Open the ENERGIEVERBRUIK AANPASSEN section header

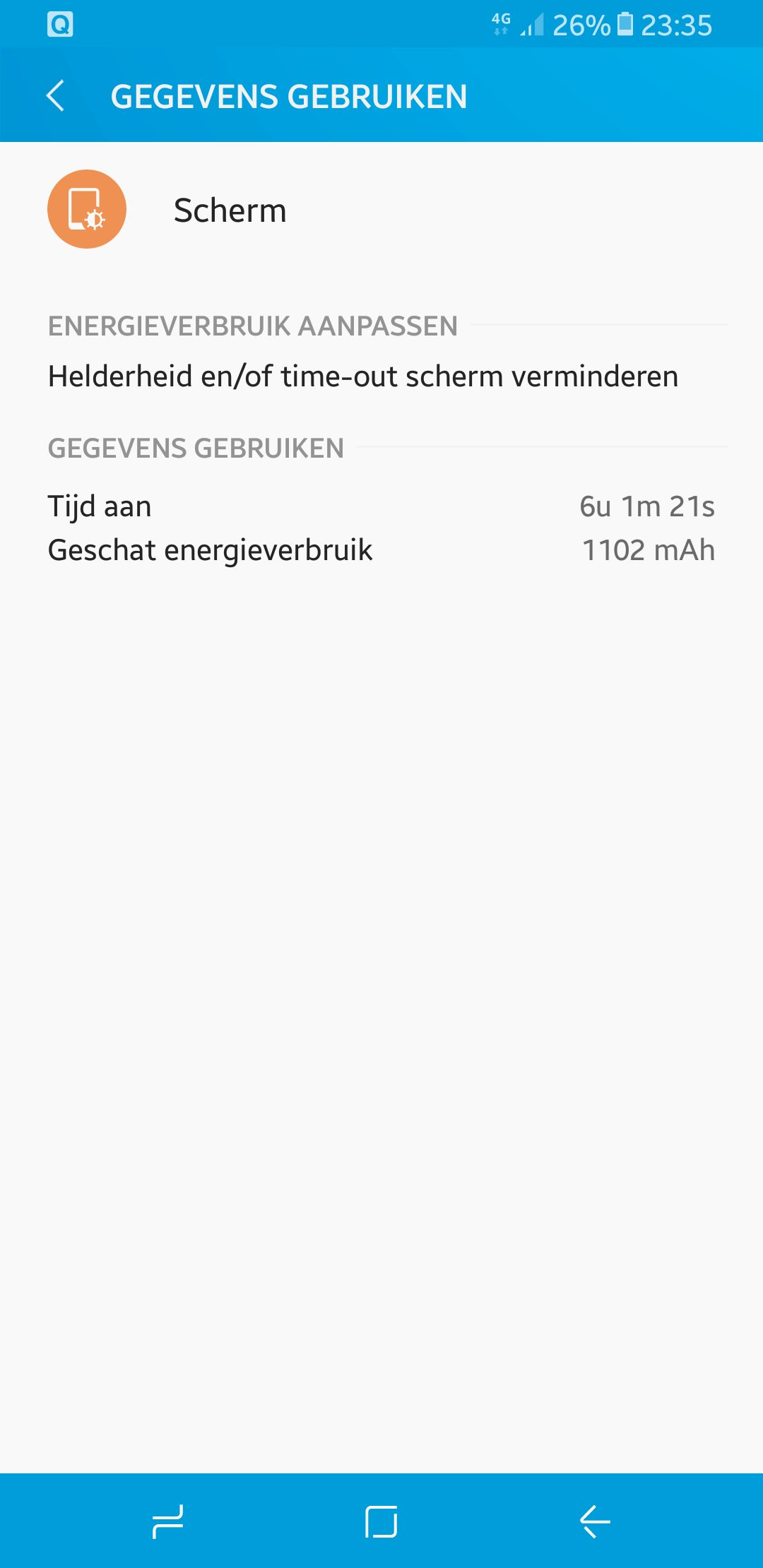click(252, 326)
